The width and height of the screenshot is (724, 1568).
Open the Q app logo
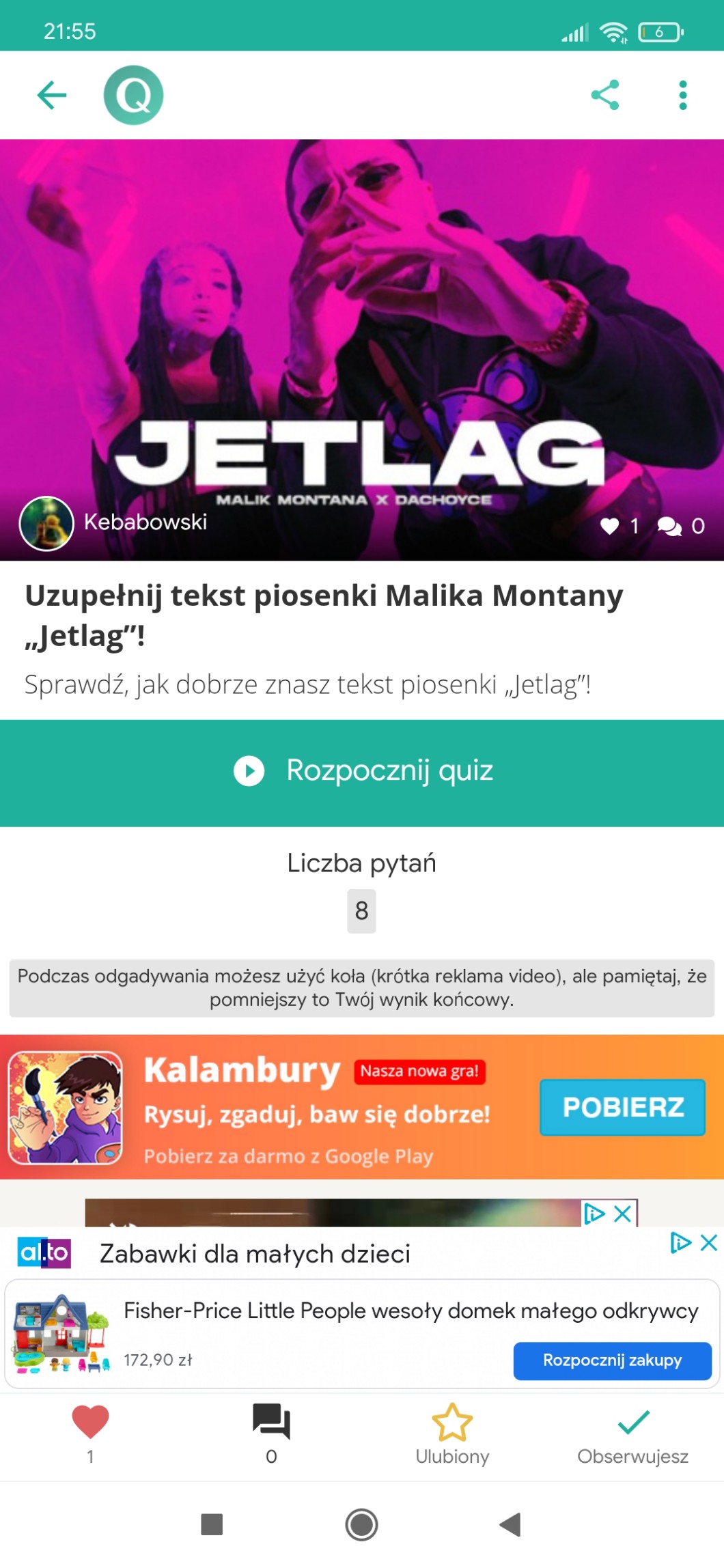[133, 95]
